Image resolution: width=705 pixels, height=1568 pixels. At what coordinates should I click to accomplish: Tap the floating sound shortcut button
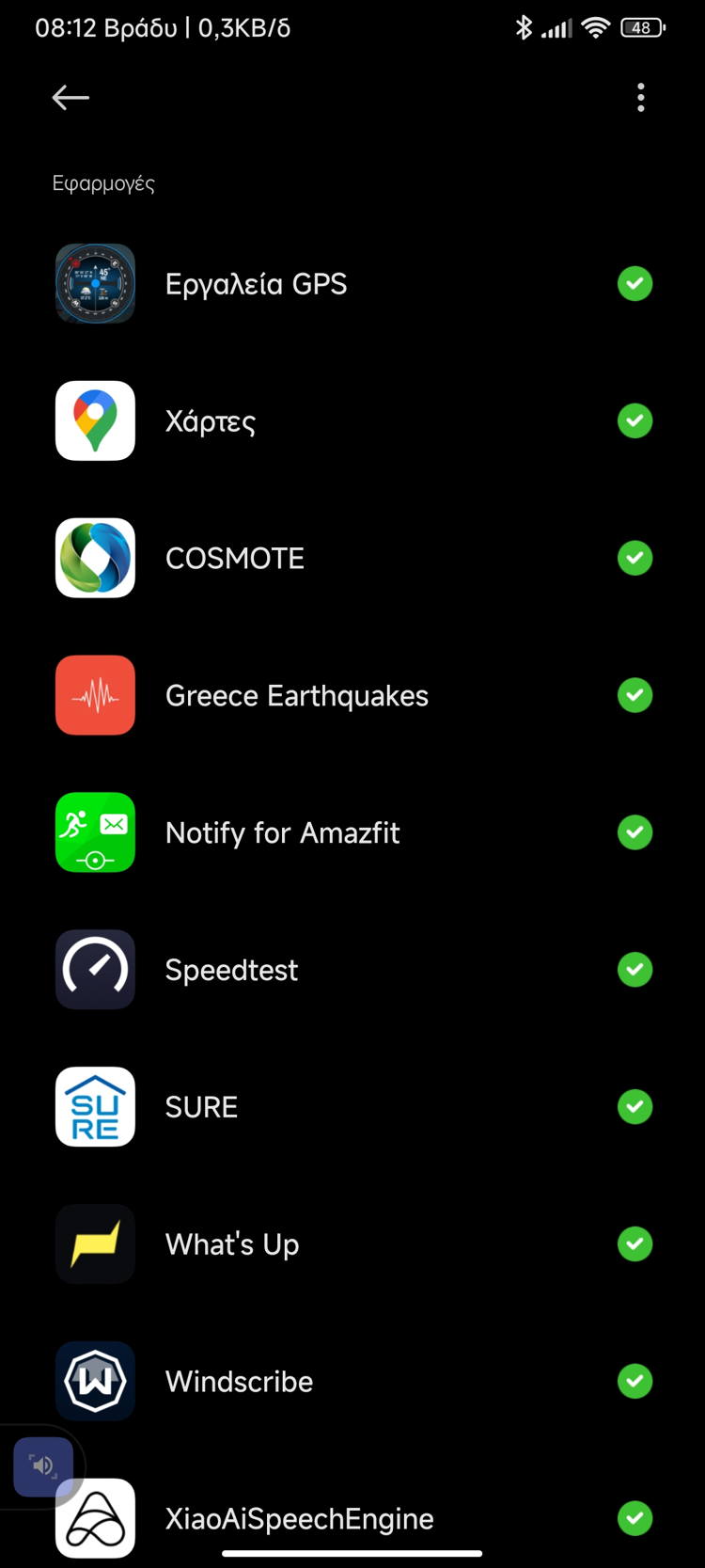point(42,1466)
